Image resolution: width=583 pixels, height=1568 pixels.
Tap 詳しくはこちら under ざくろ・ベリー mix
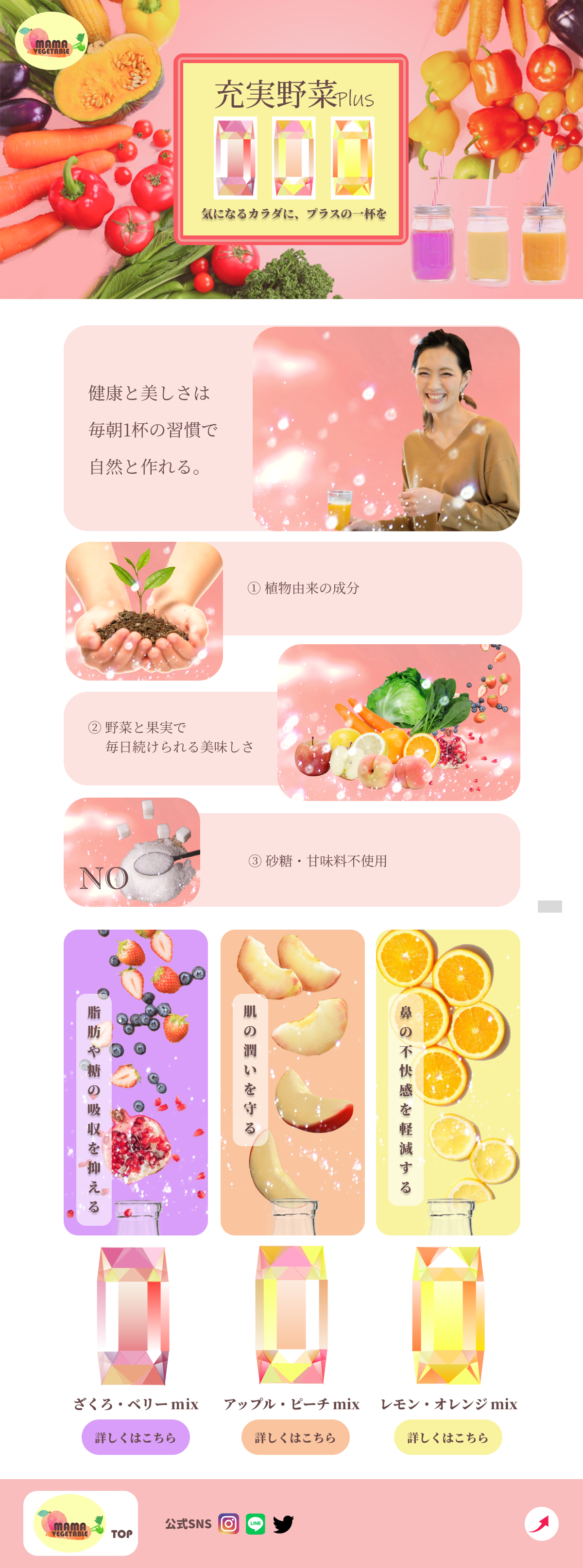135,1437
